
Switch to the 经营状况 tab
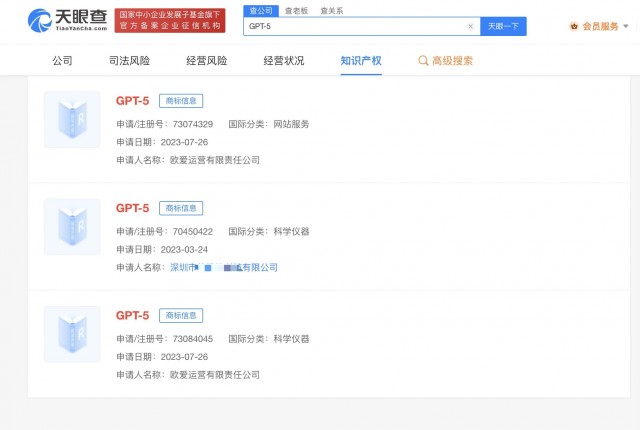284,61
